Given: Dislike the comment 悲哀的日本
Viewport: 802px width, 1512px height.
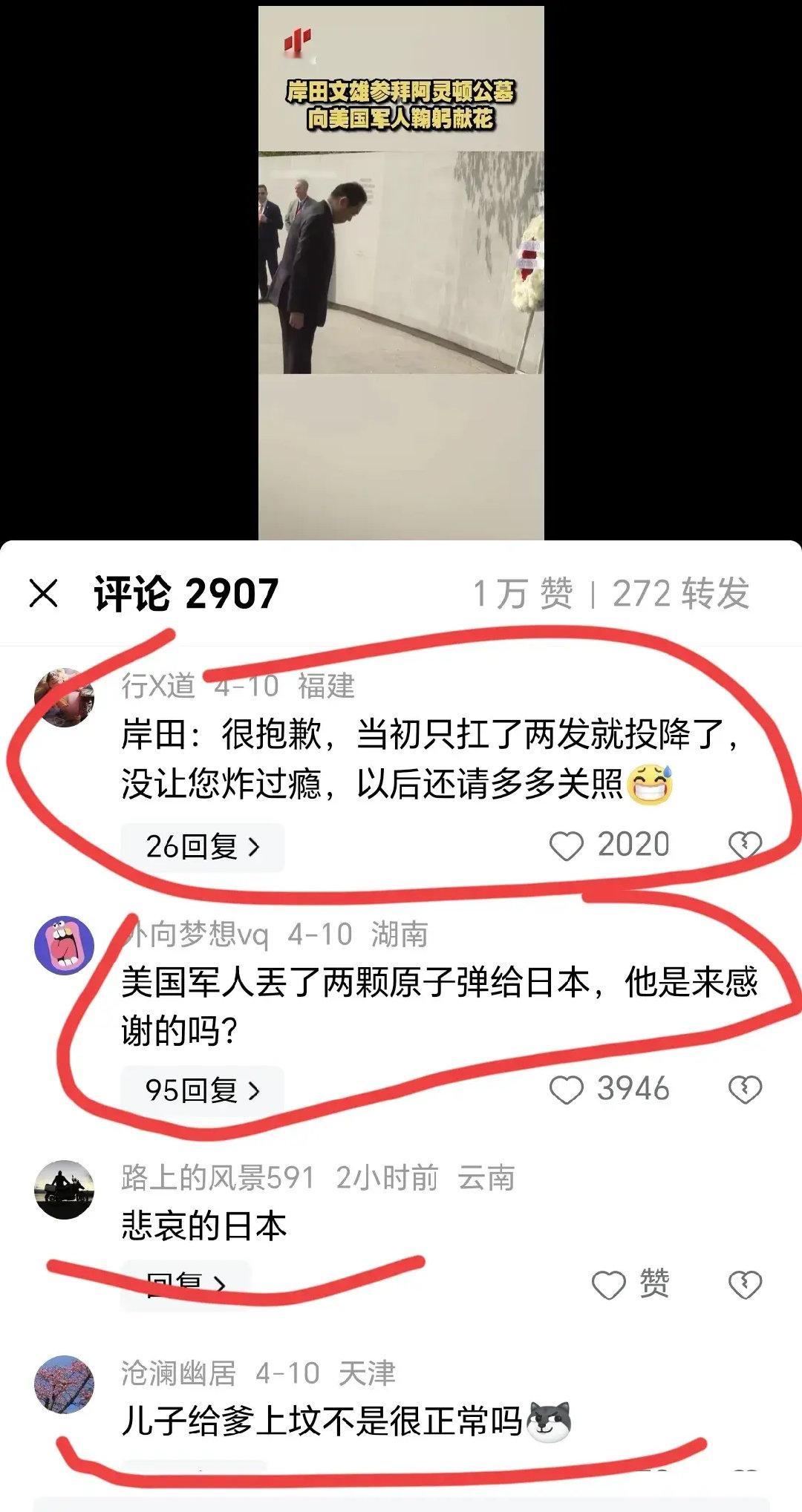Looking at the screenshot, I should (x=744, y=1285).
